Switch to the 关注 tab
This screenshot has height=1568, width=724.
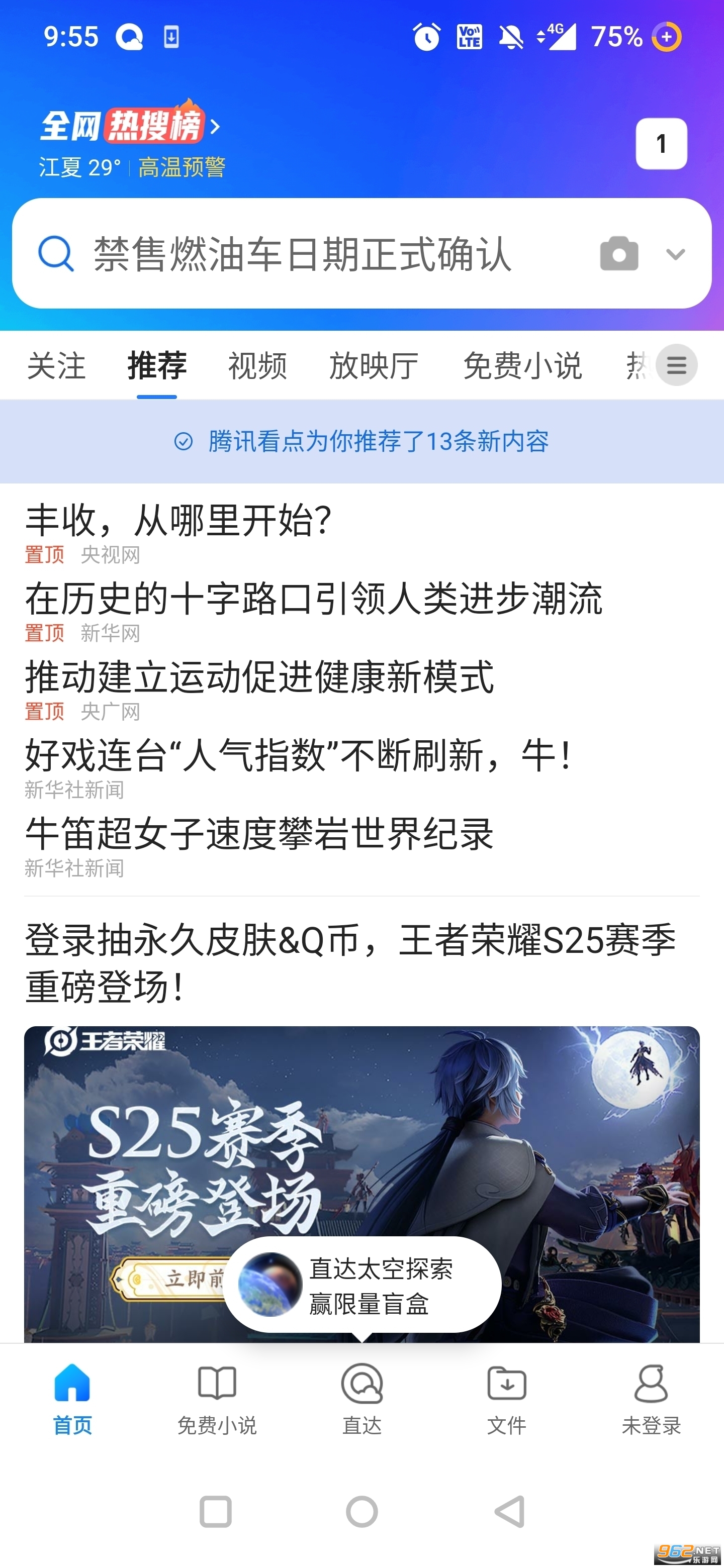point(56,366)
